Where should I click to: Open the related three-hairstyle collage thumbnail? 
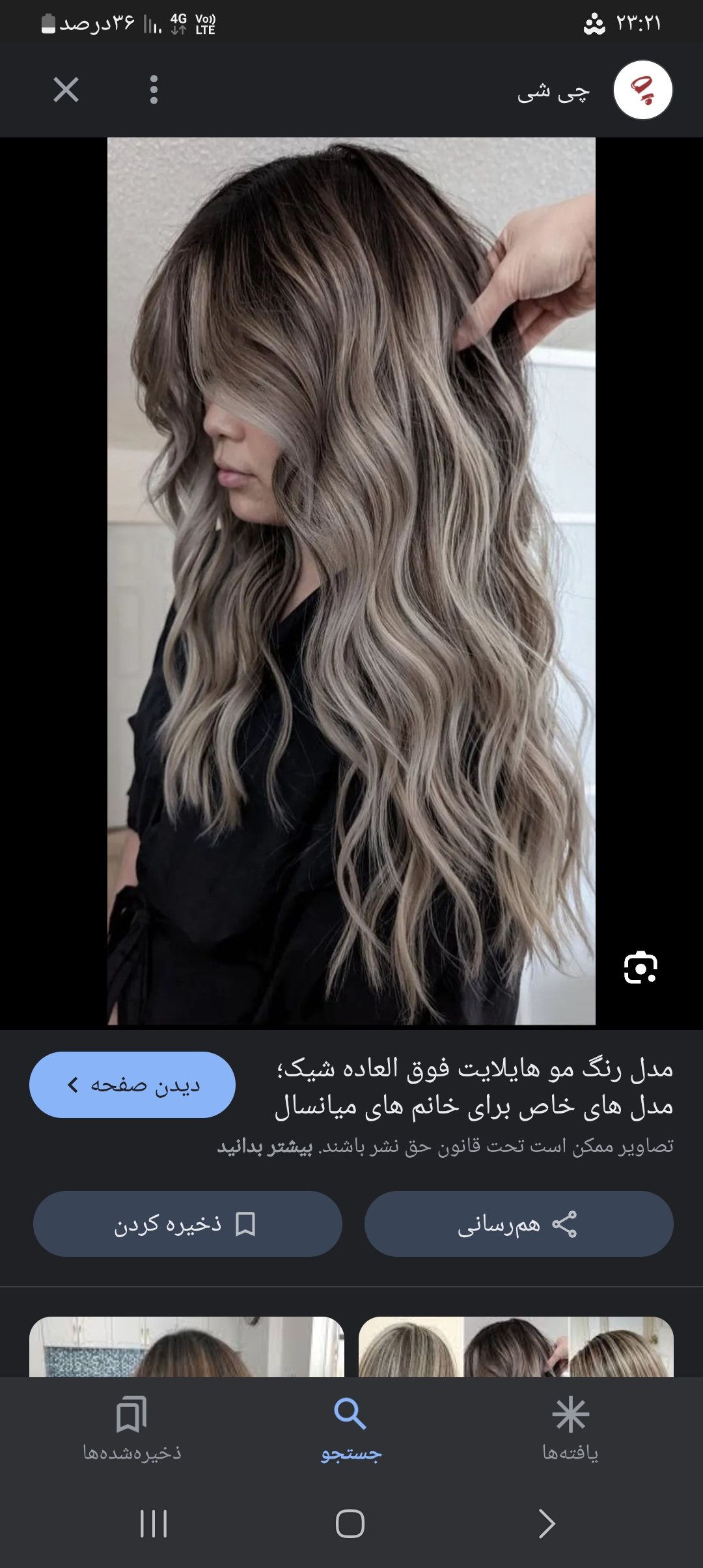516,1347
